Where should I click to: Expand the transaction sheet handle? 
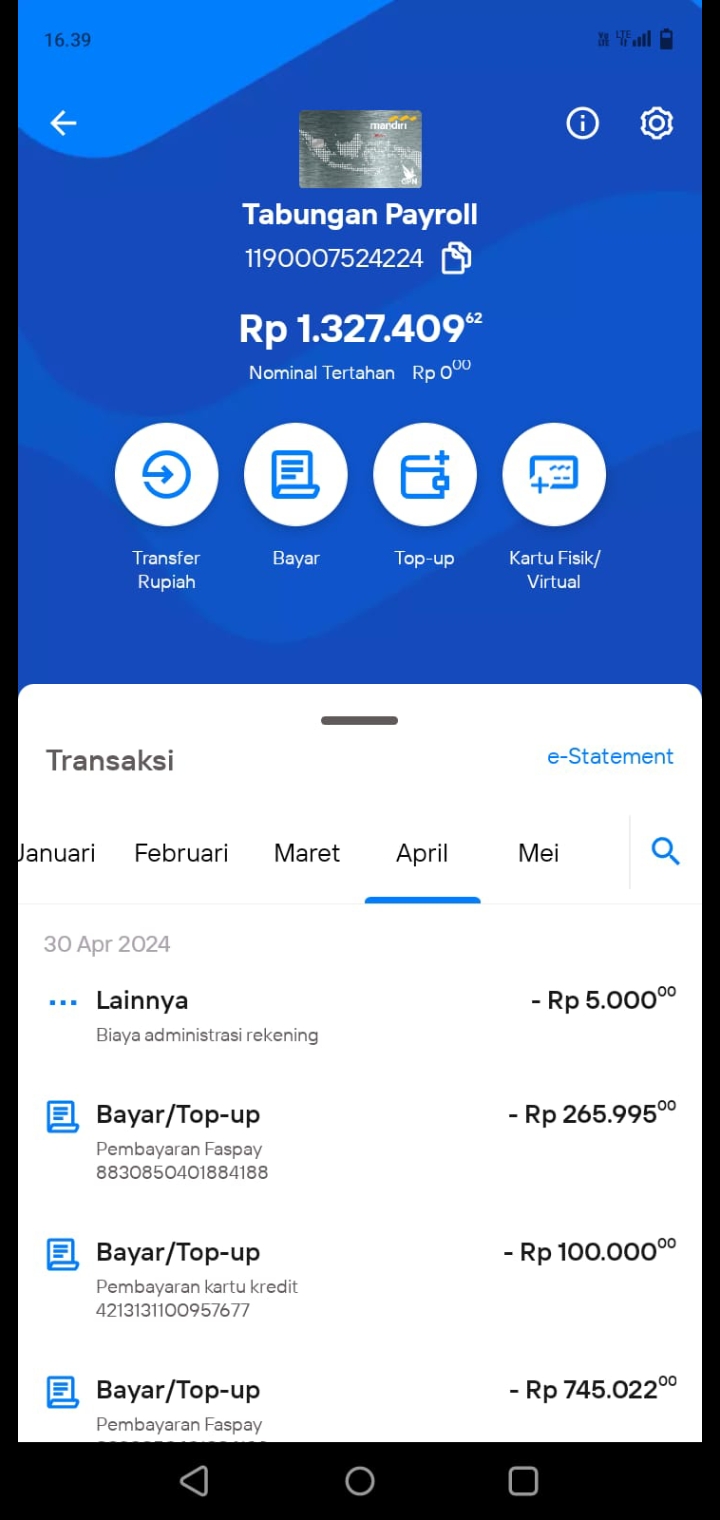coord(360,720)
